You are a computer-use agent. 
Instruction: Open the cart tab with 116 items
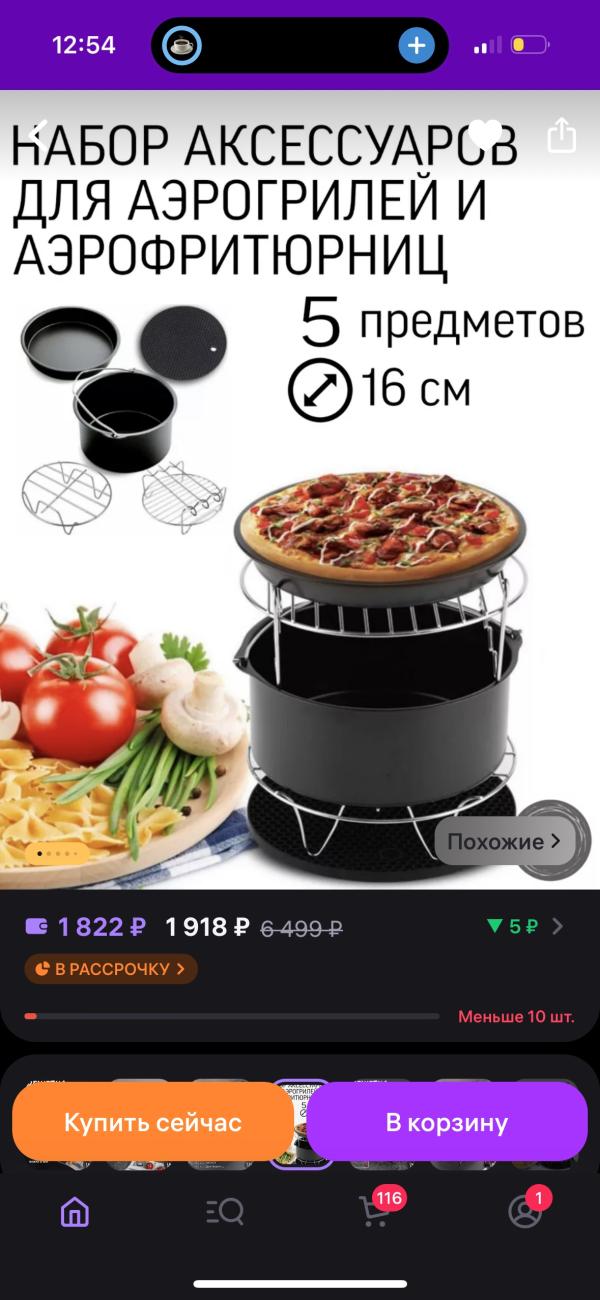[x=375, y=1211]
